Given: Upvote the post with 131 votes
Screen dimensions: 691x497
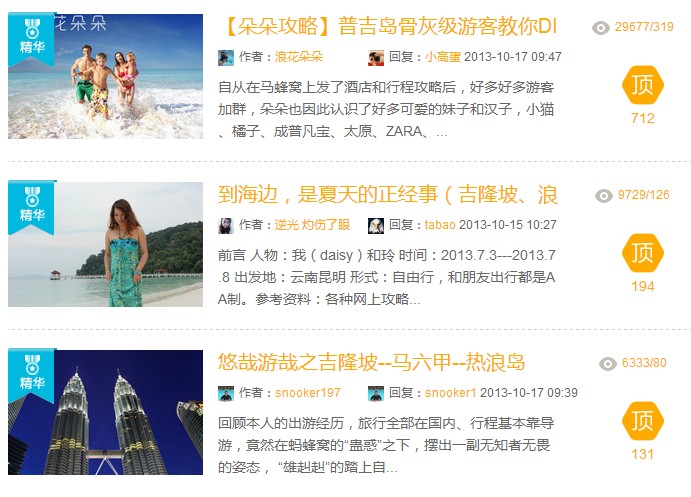Looking at the screenshot, I should (643, 420).
